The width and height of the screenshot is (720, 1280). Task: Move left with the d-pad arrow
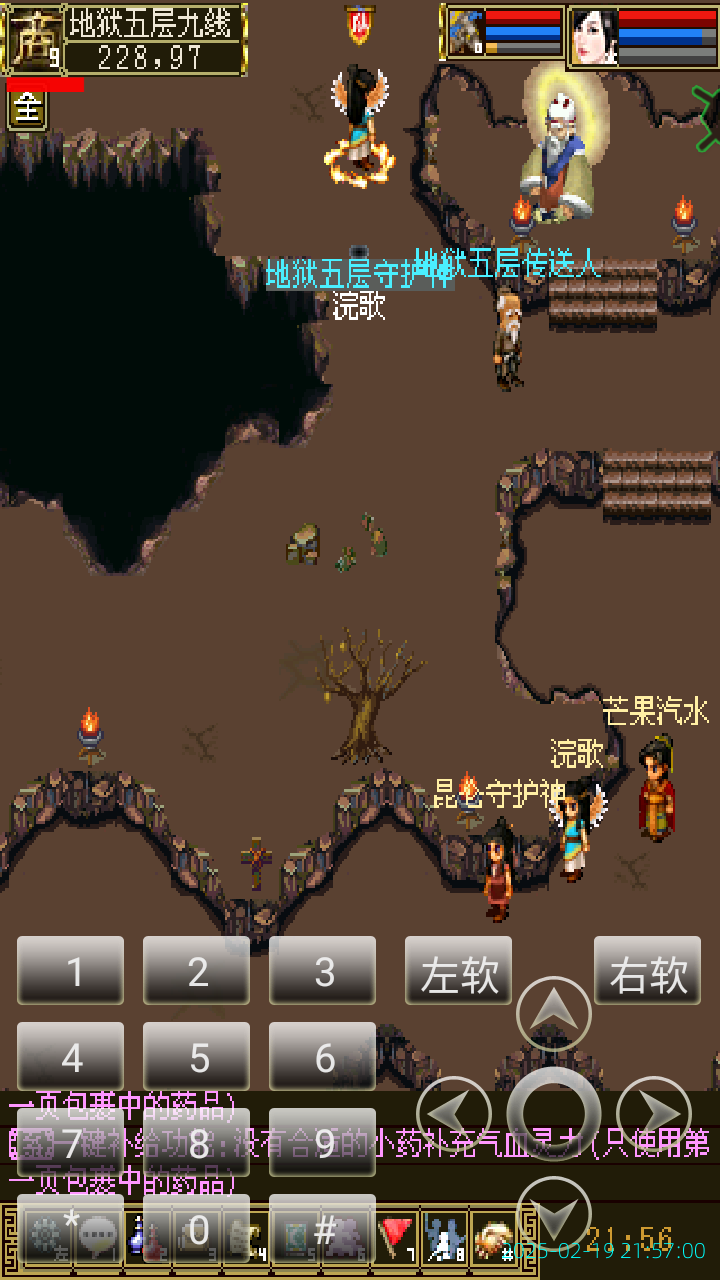click(453, 1112)
